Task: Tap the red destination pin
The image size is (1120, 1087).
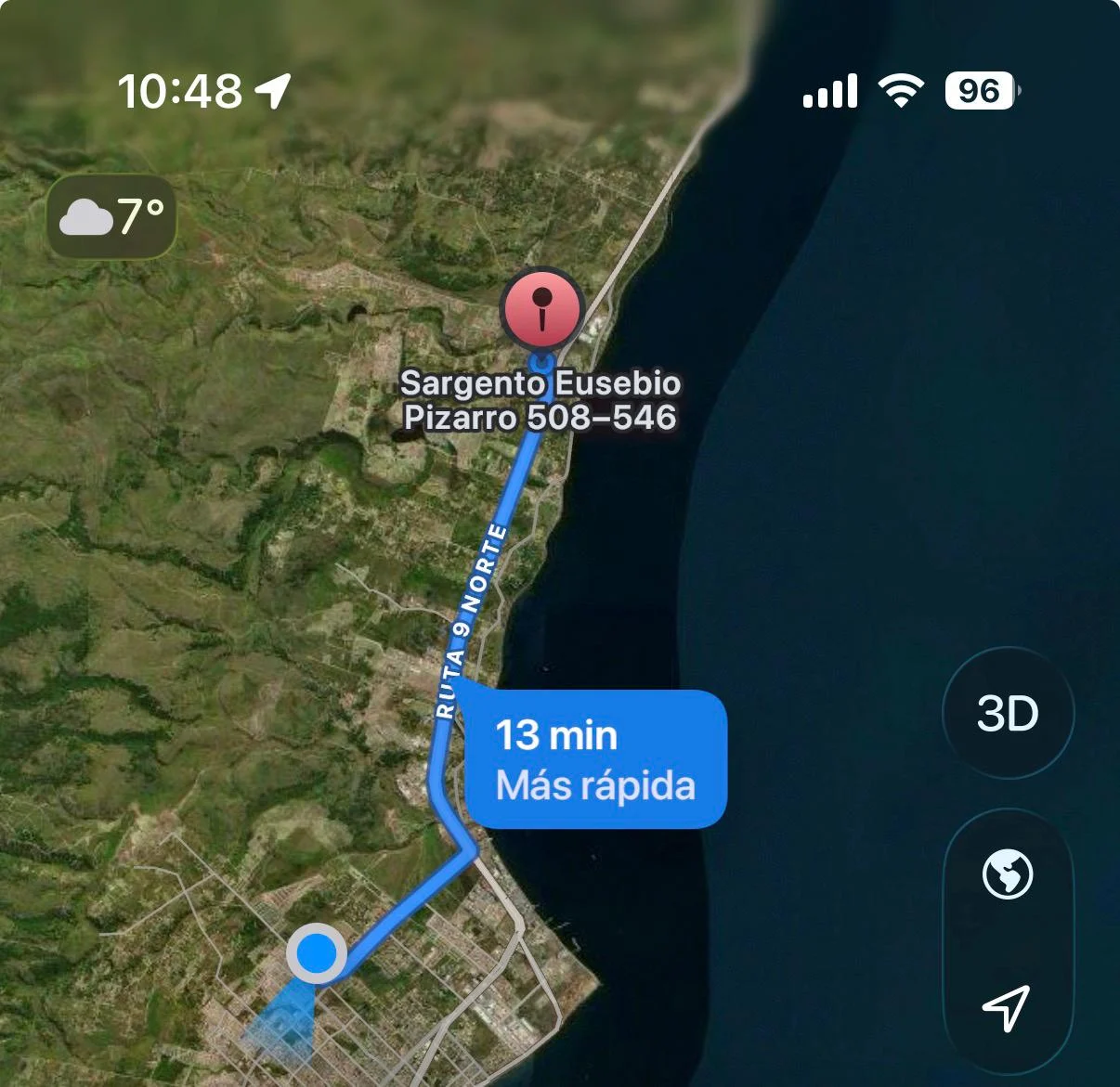Action: click(542, 307)
